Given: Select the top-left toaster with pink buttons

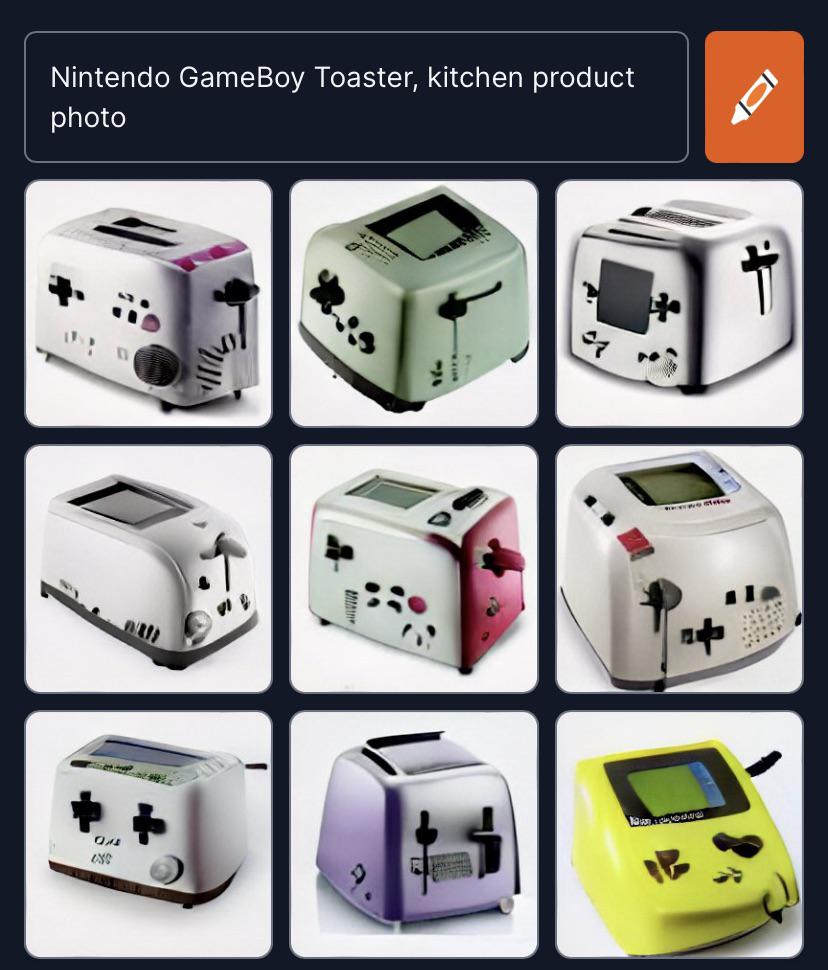Looking at the screenshot, I should [147, 302].
